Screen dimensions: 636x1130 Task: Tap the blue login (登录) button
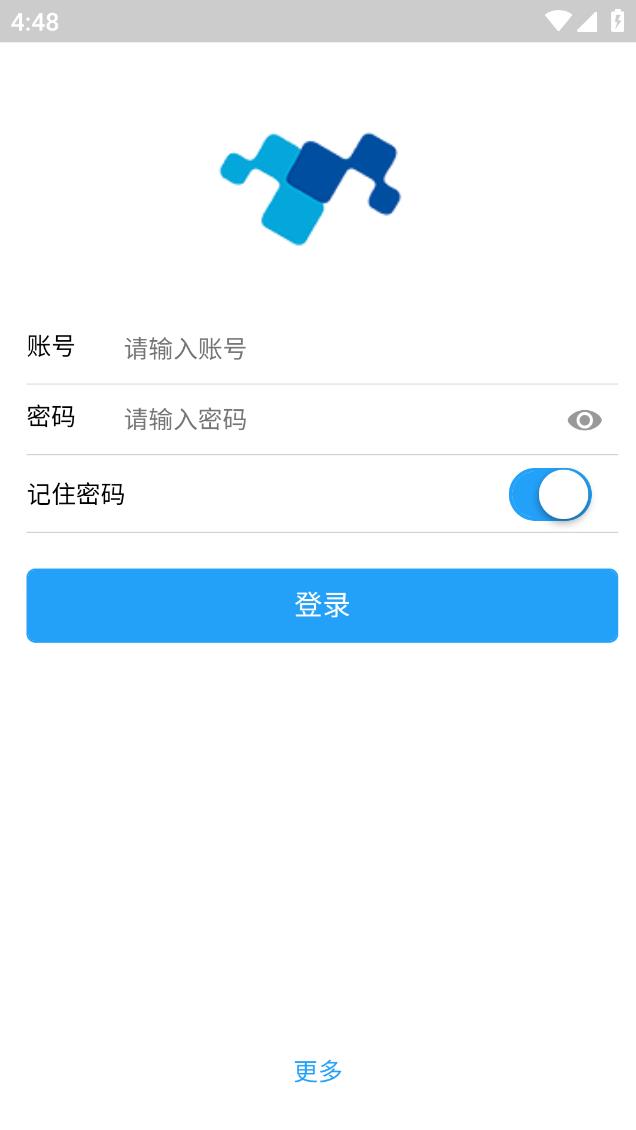pyautogui.click(x=322, y=606)
